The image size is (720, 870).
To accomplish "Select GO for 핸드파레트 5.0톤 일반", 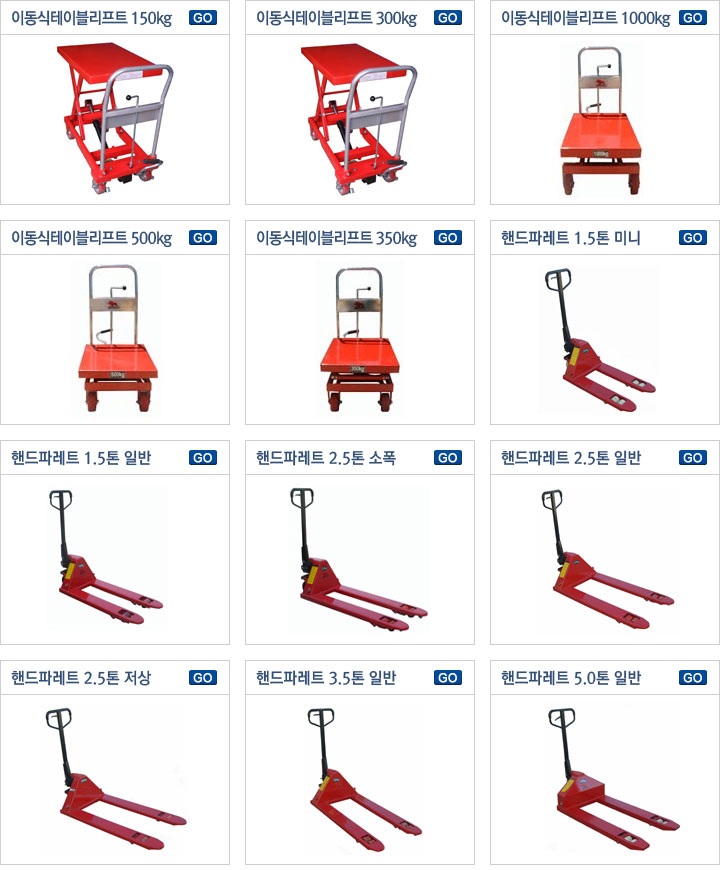I will point(693,678).
